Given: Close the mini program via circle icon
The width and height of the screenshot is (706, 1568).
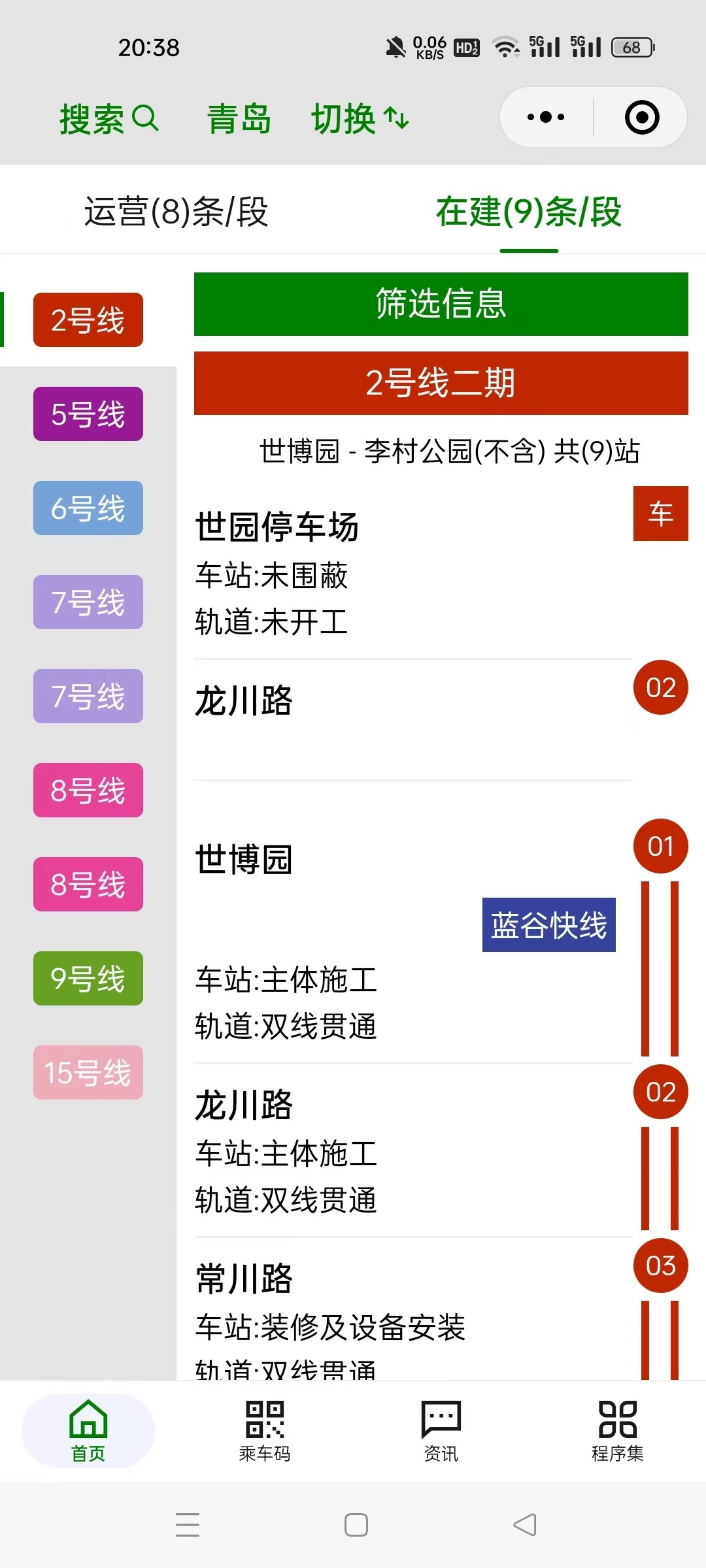Looking at the screenshot, I should click(641, 118).
